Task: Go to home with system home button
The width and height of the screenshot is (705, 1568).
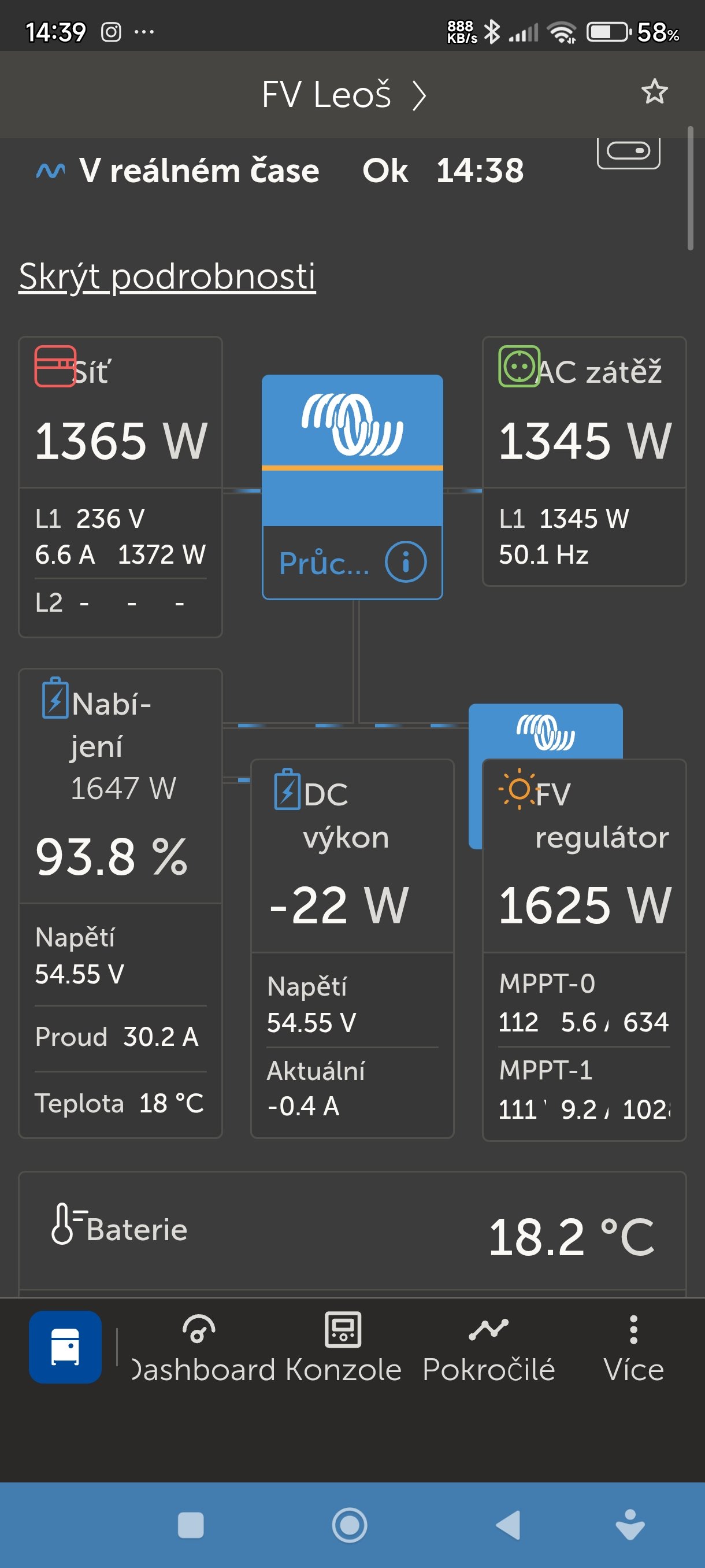Action: pos(350,1525)
